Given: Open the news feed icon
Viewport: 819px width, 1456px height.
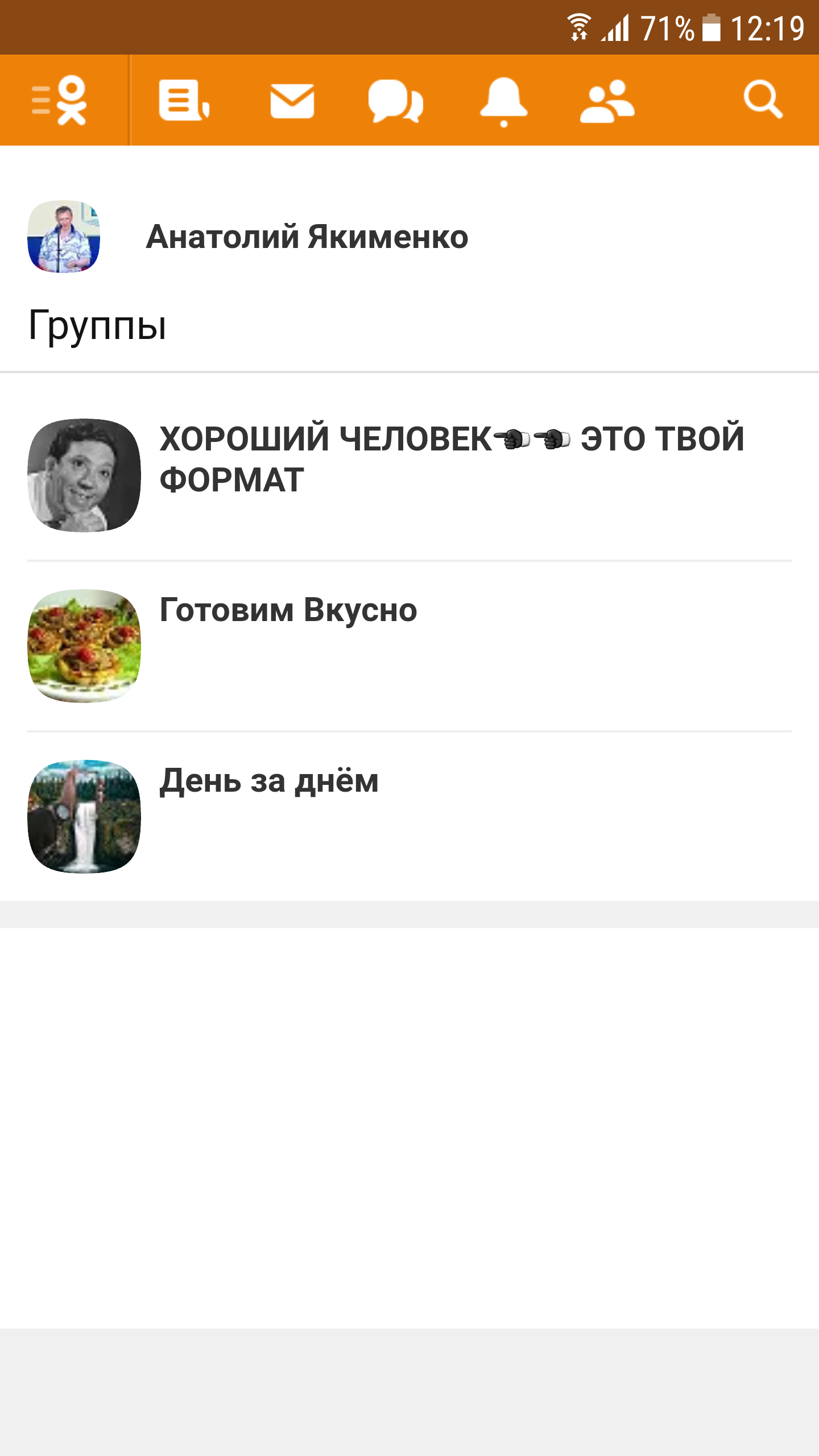Looking at the screenshot, I should point(183,101).
